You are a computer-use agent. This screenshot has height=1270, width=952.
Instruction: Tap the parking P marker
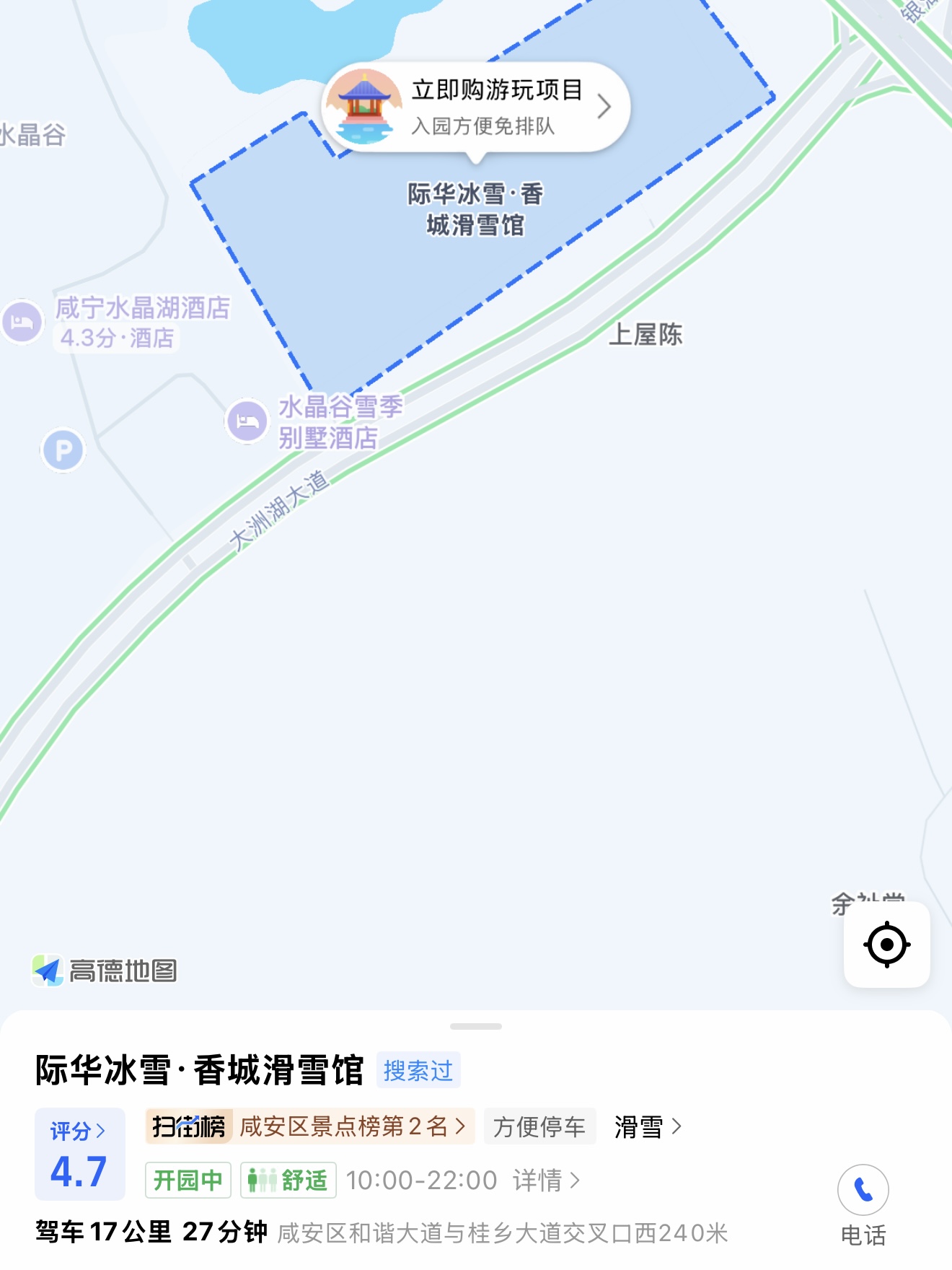(63, 450)
